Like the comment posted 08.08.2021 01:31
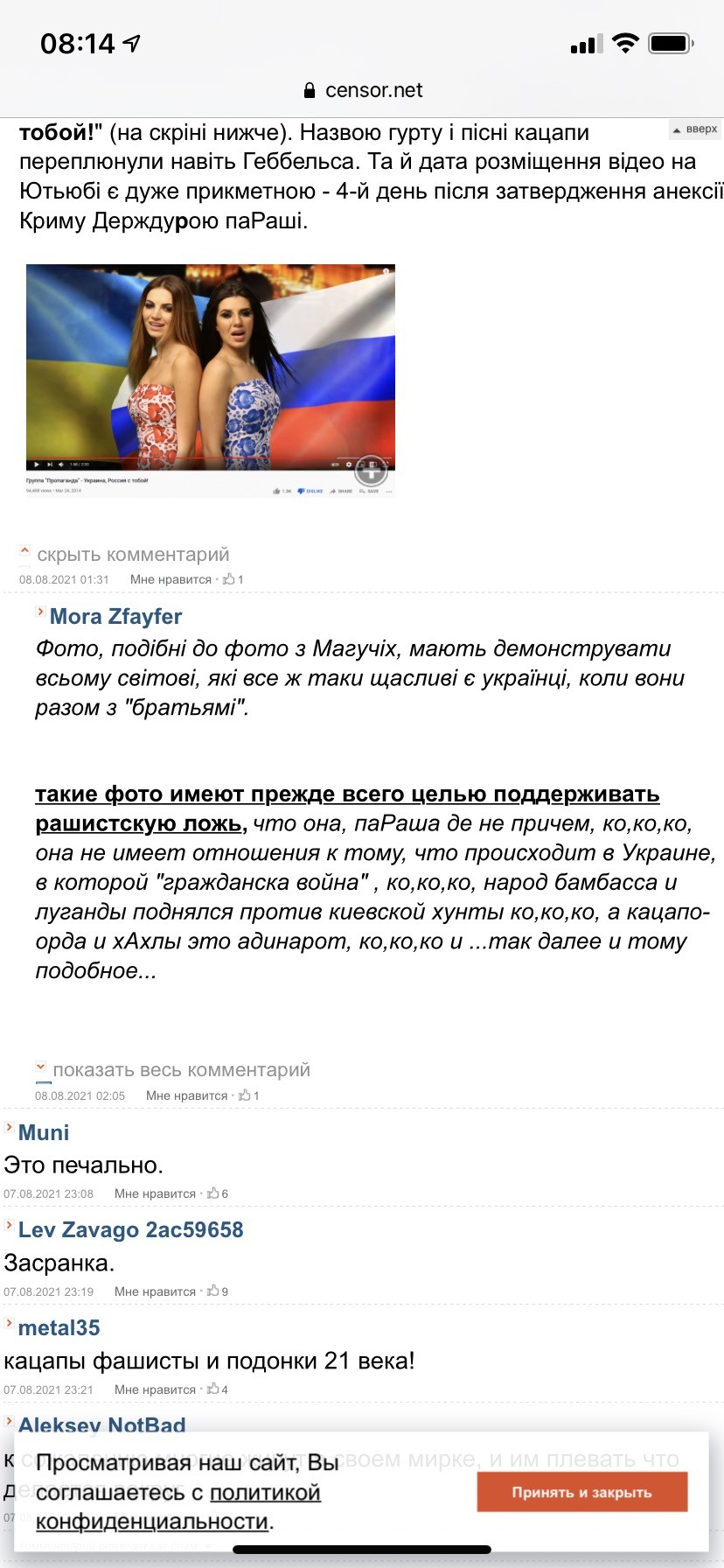Screen dimensions: 724x1568 point(233,579)
